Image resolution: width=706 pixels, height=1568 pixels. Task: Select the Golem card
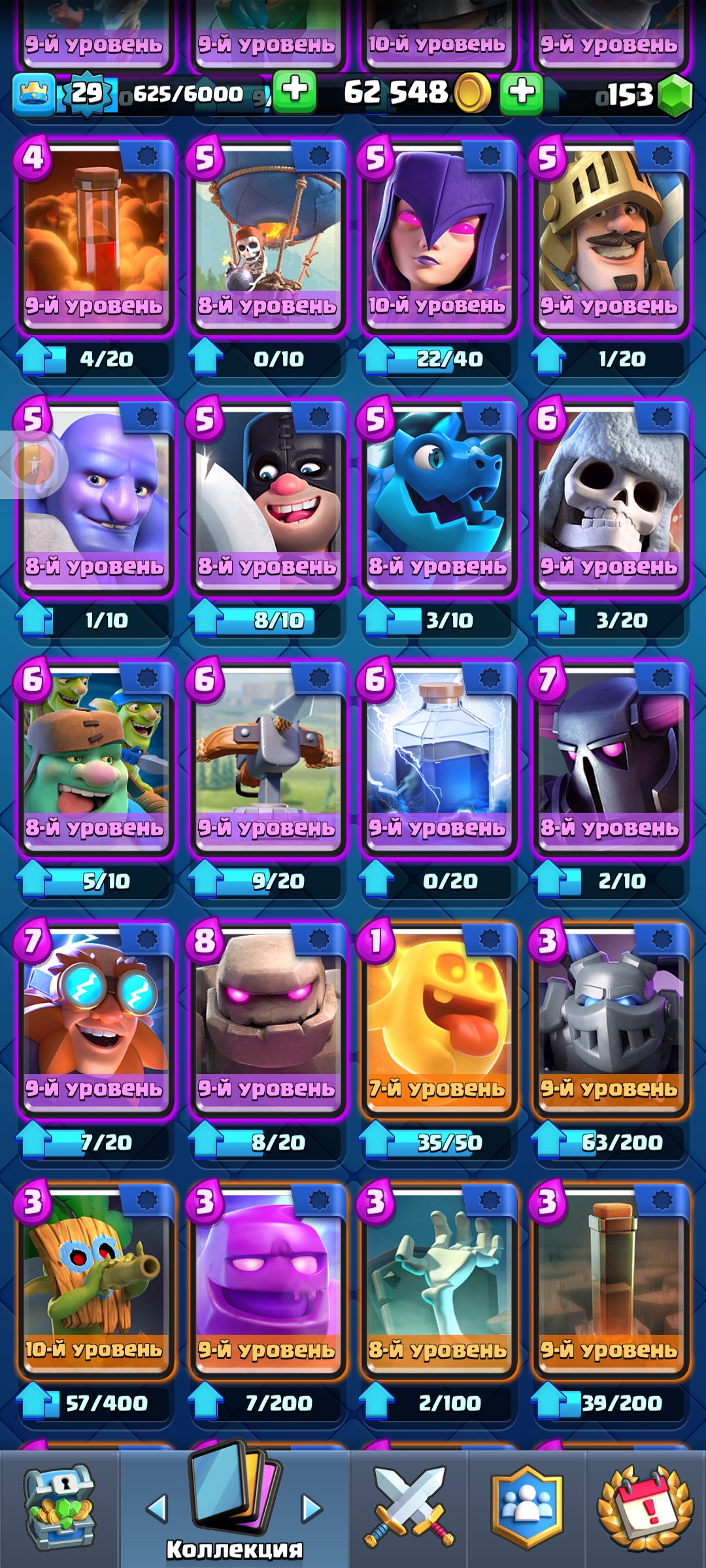[268, 1019]
